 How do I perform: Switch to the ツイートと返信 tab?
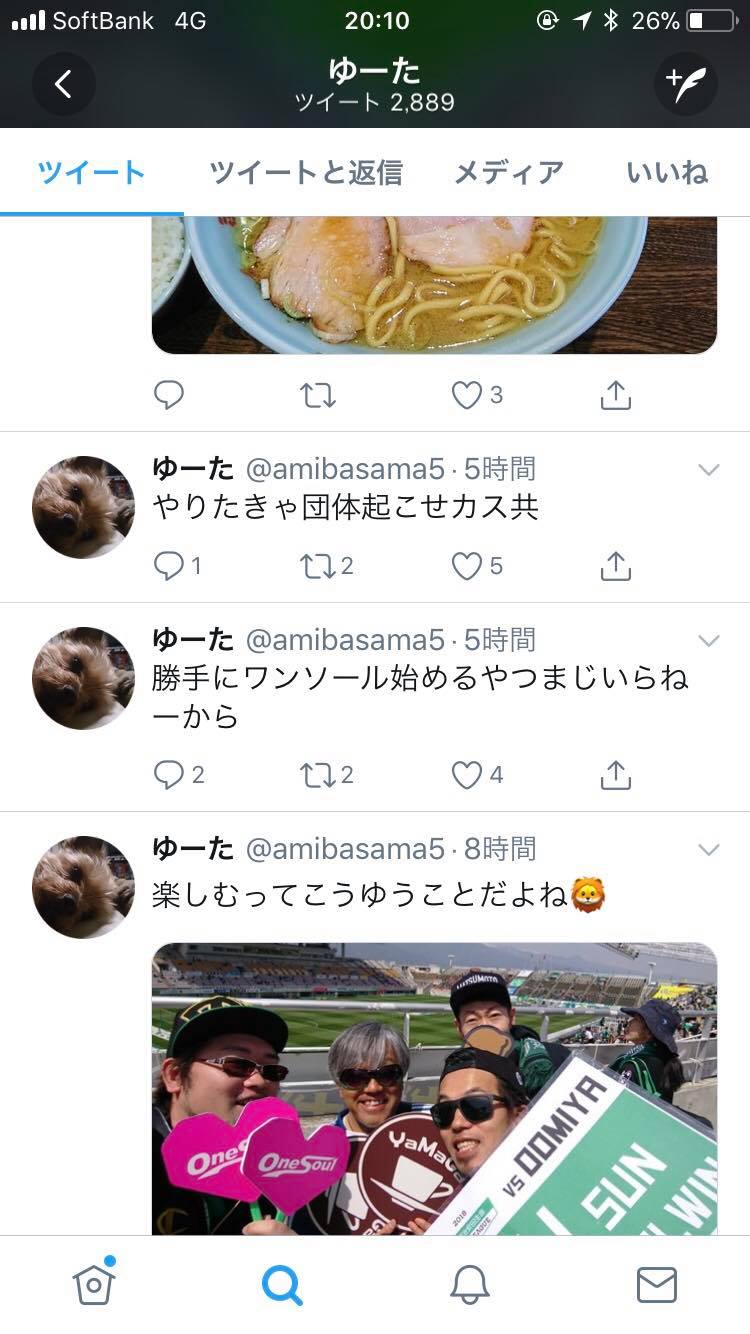(305, 173)
